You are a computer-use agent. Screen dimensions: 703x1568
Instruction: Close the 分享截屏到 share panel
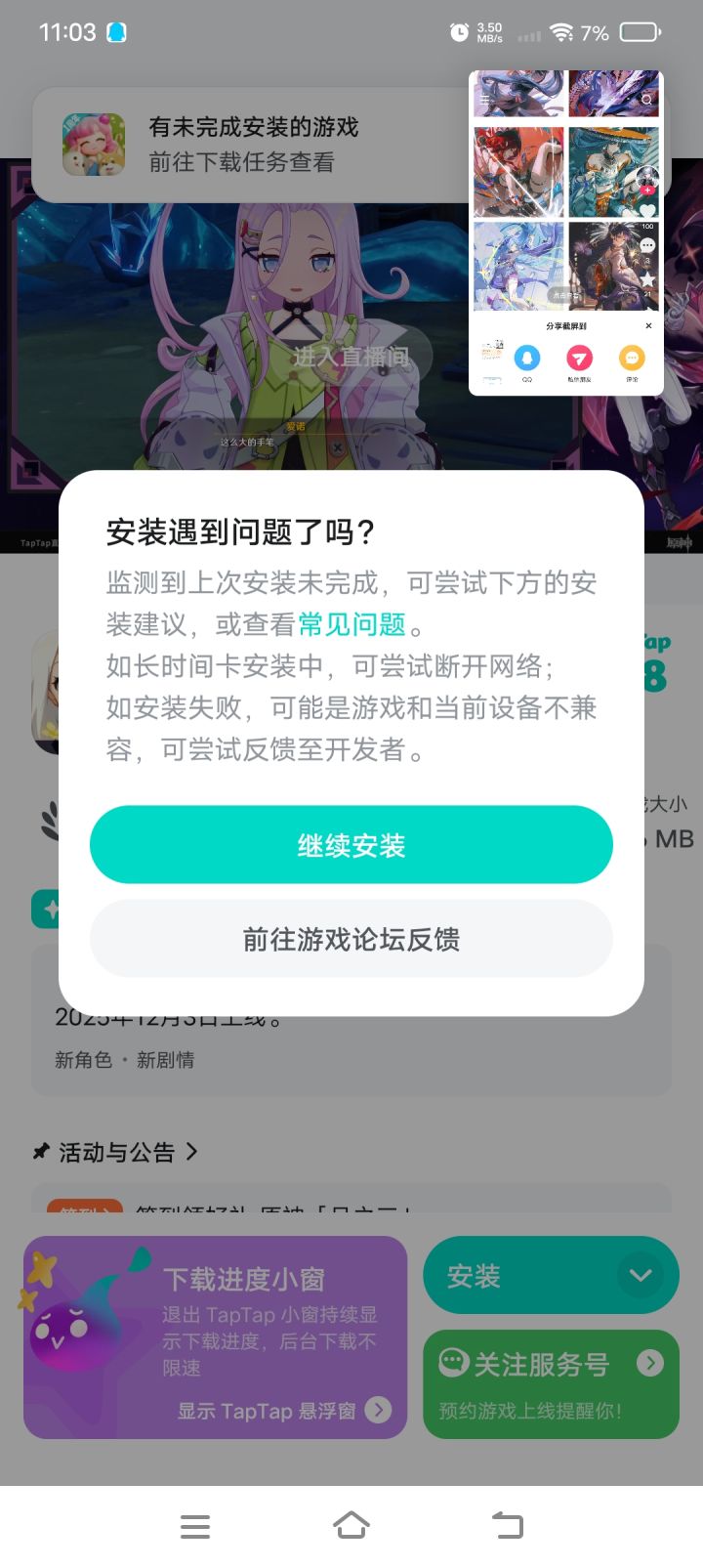click(x=648, y=325)
